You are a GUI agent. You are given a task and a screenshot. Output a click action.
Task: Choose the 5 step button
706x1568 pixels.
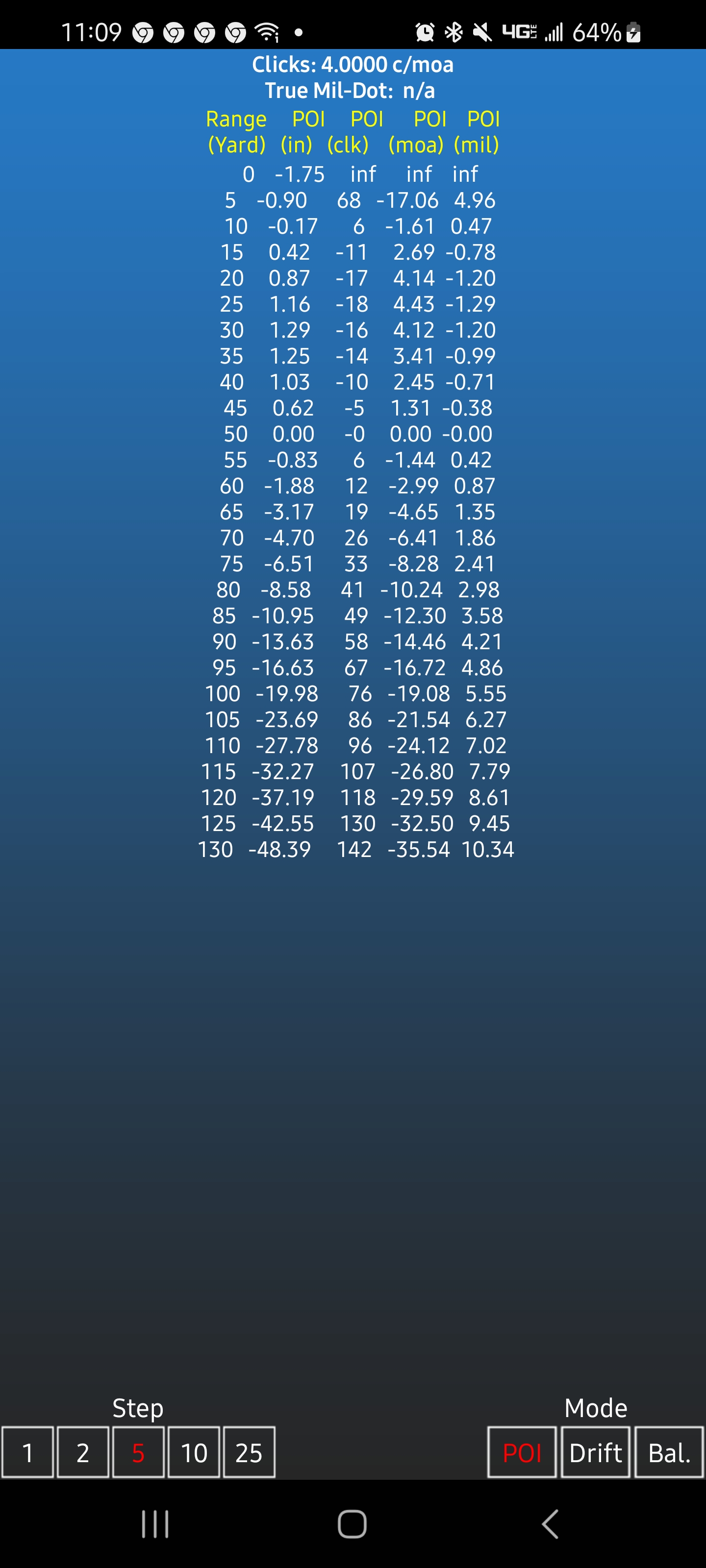pyautogui.click(x=138, y=1452)
